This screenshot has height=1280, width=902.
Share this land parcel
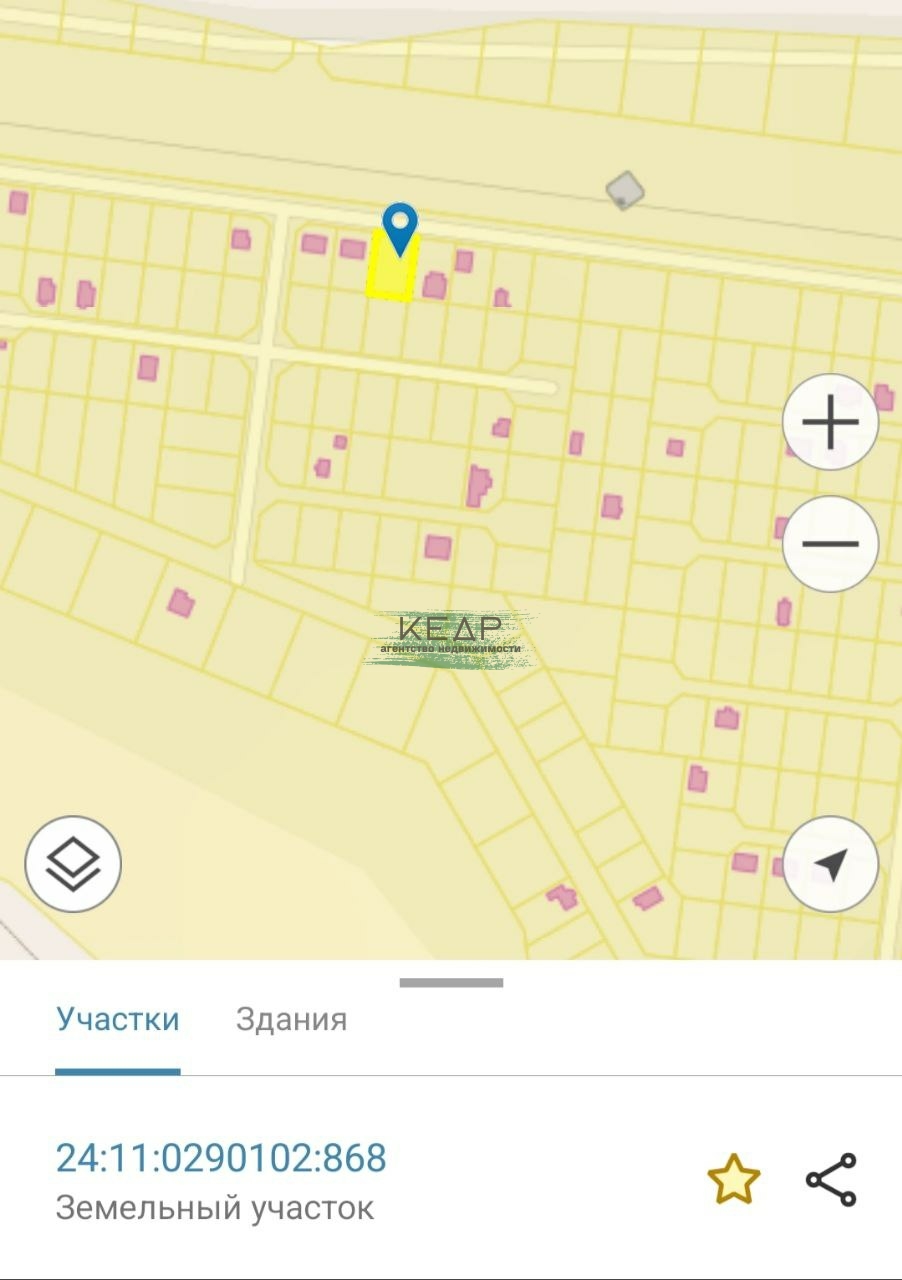coord(831,1179)
